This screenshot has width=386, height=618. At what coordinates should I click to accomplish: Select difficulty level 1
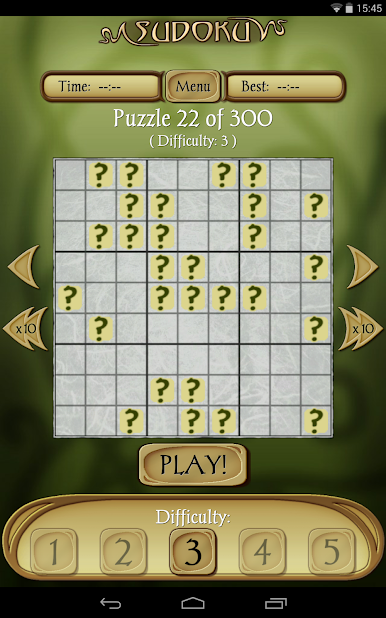54,551
